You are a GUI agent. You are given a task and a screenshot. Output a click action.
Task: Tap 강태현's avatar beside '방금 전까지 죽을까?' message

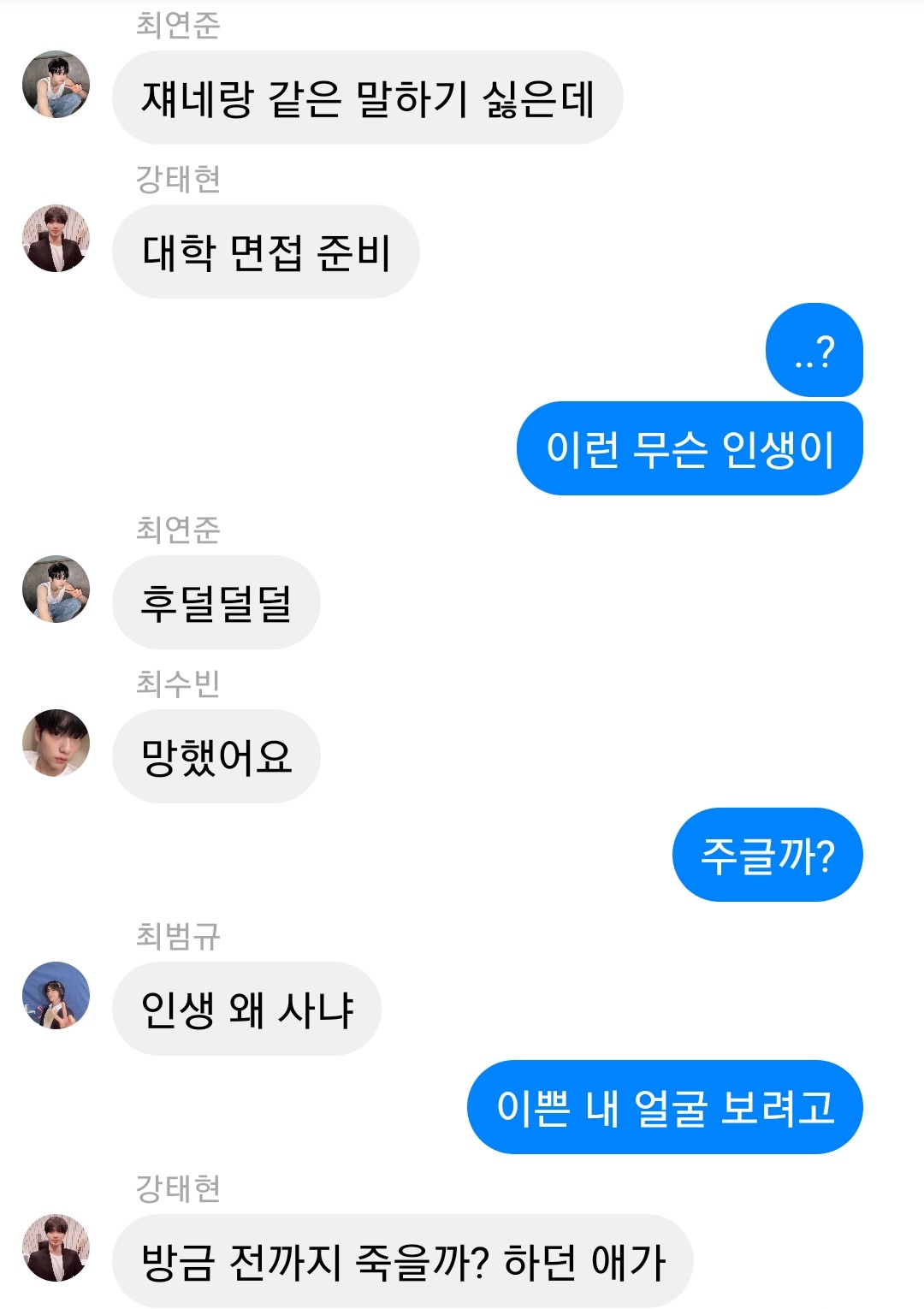(56, 1247)
